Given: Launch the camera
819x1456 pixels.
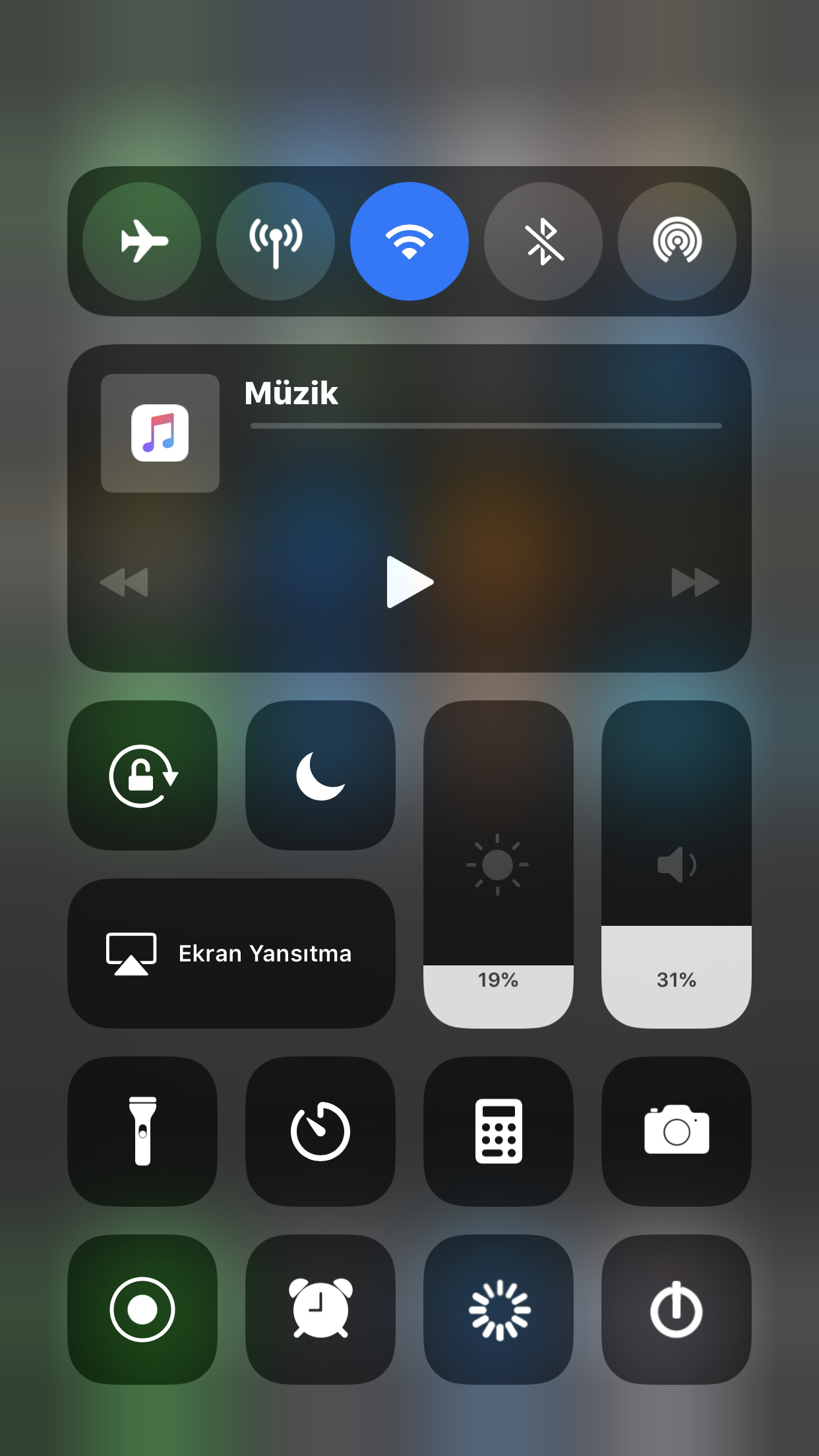Looking at the screenshot, I should point(677,1132).
